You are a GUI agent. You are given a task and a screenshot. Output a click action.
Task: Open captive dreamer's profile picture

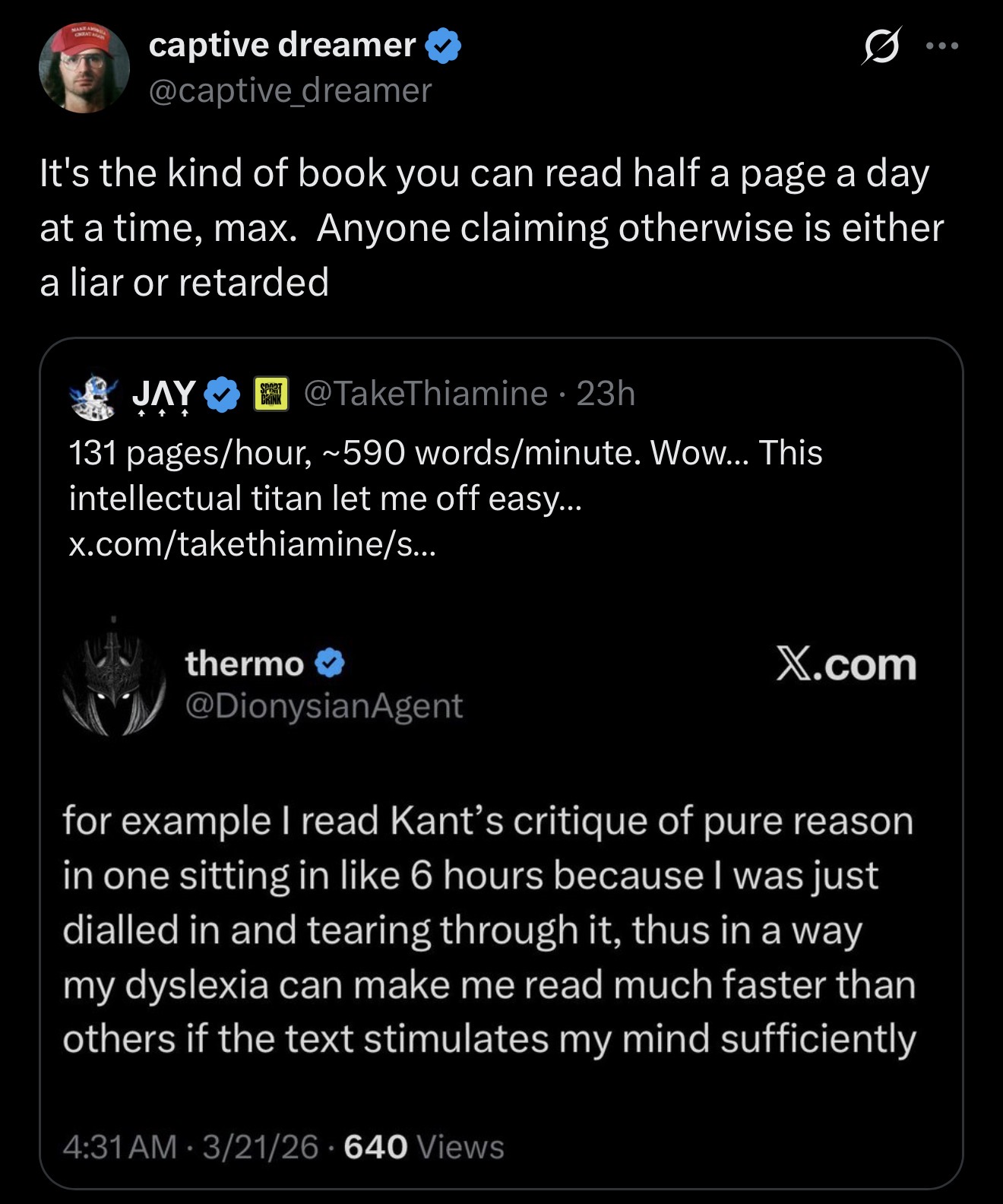tap(84, 68)
